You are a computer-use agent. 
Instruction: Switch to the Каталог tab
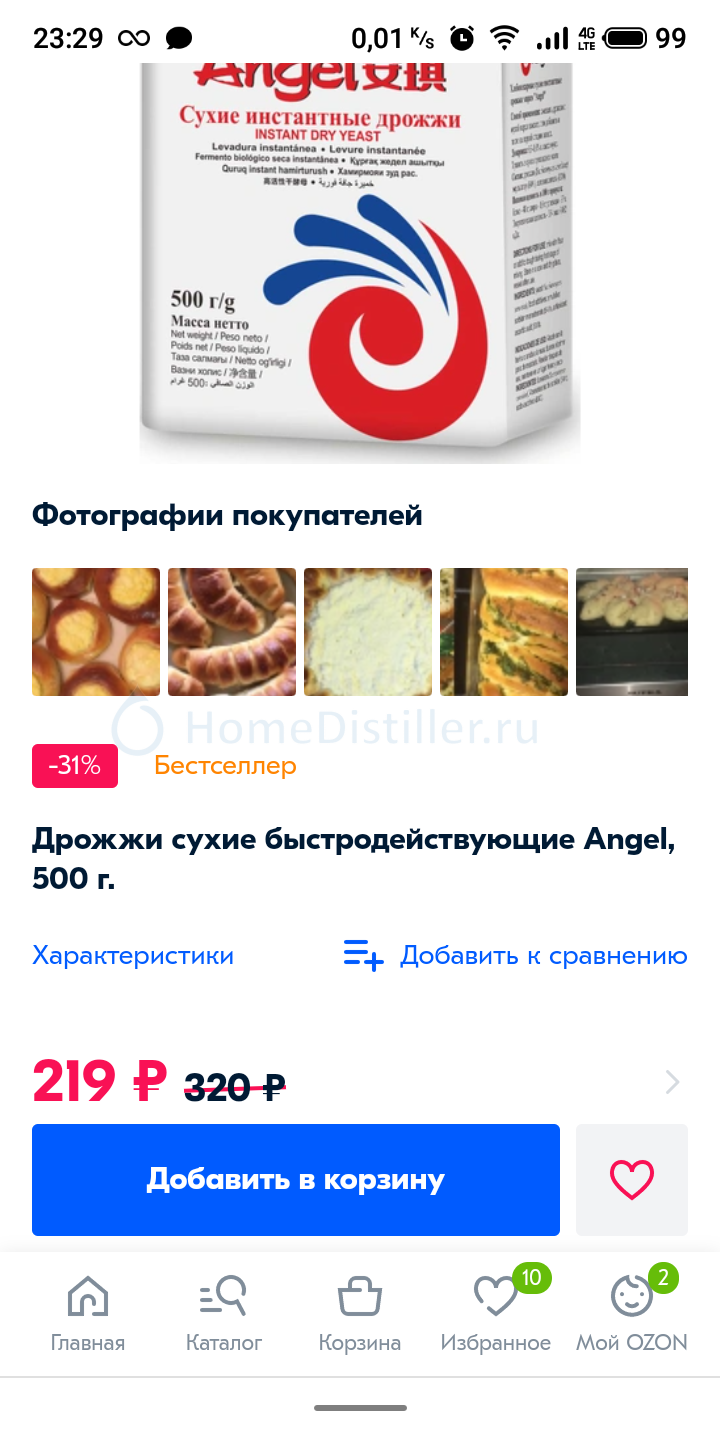click(x=224, y=1315)
